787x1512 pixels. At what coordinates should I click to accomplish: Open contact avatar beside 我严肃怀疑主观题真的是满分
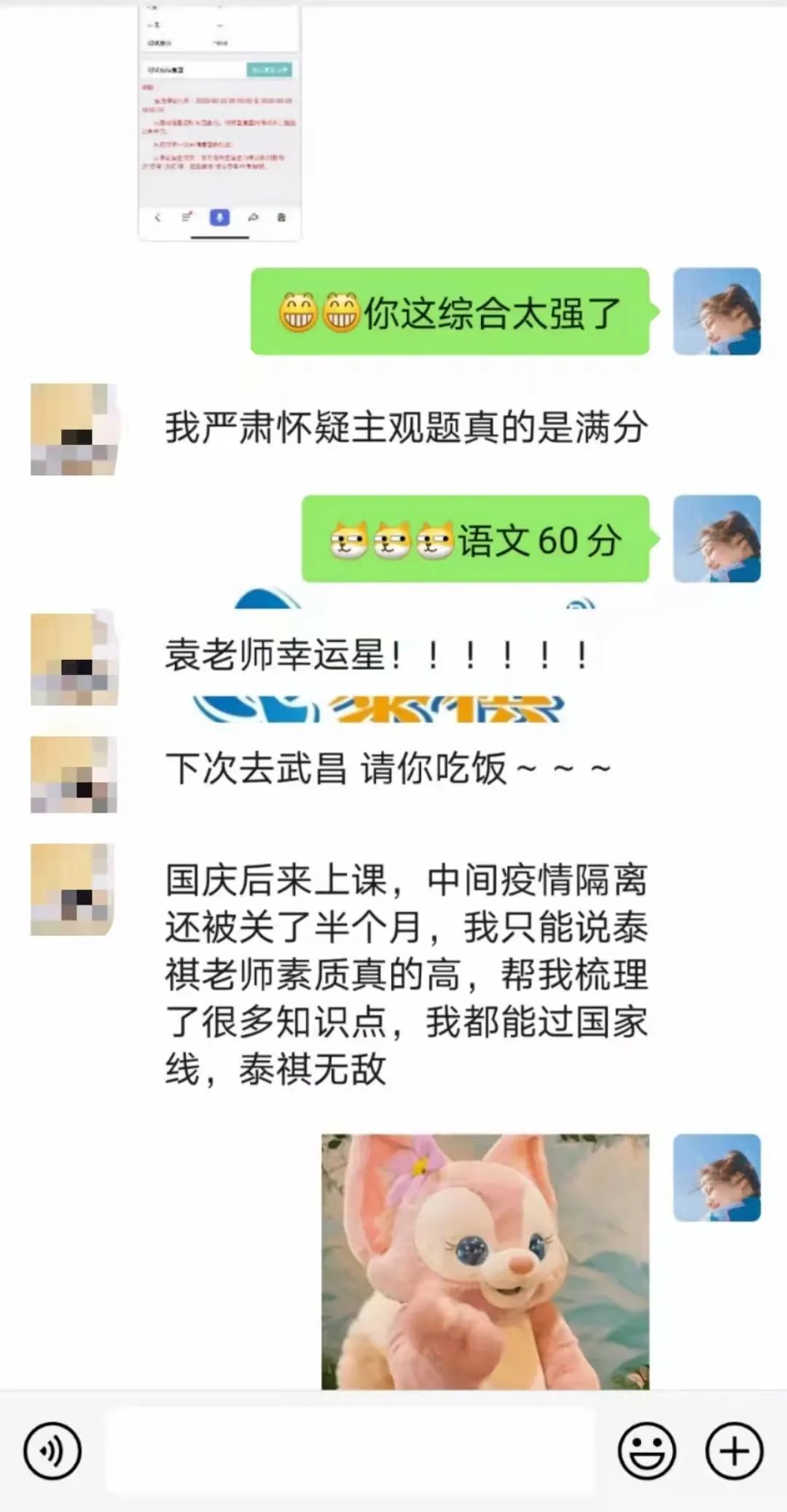[74, 429]
